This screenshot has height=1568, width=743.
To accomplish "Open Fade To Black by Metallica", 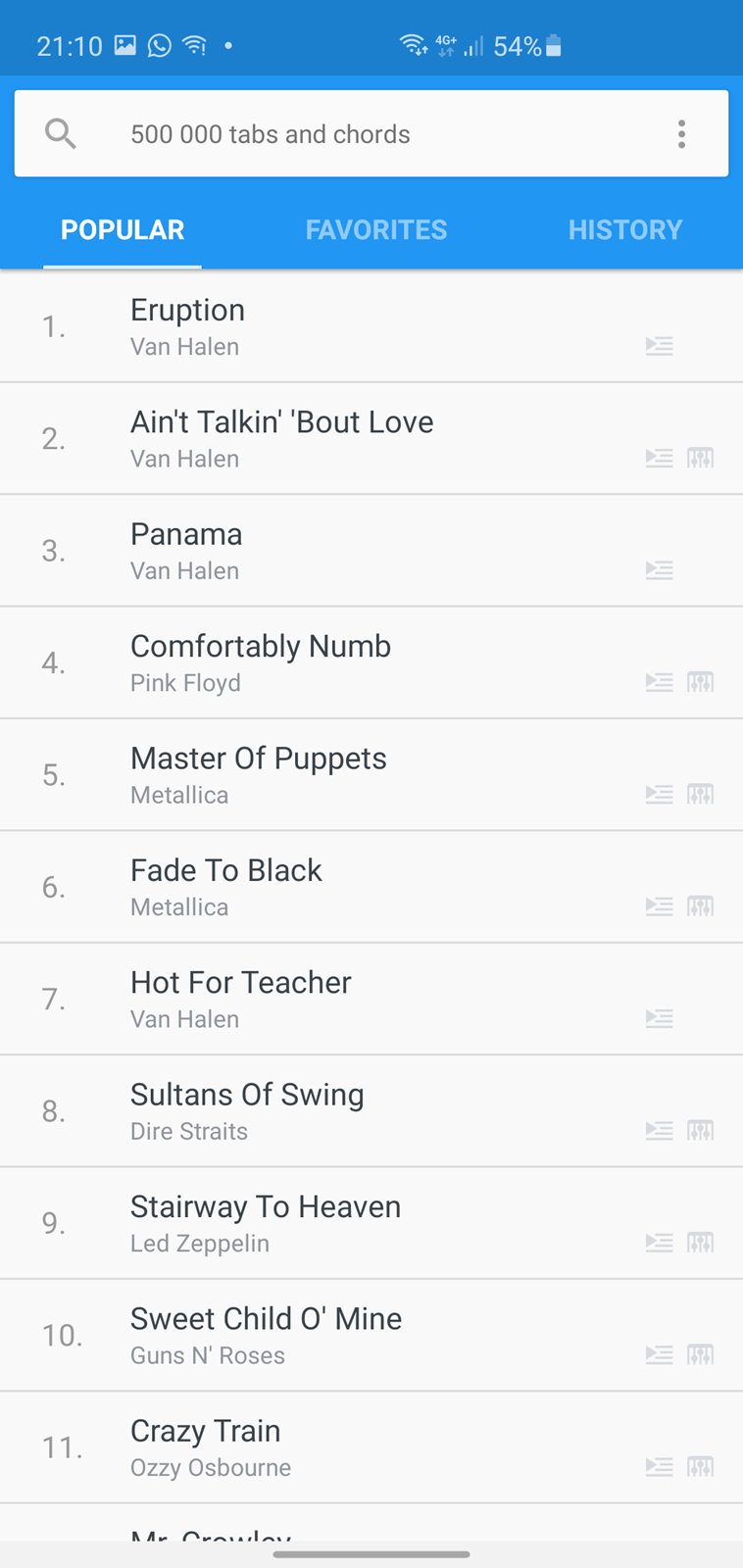I will (371, 887).
